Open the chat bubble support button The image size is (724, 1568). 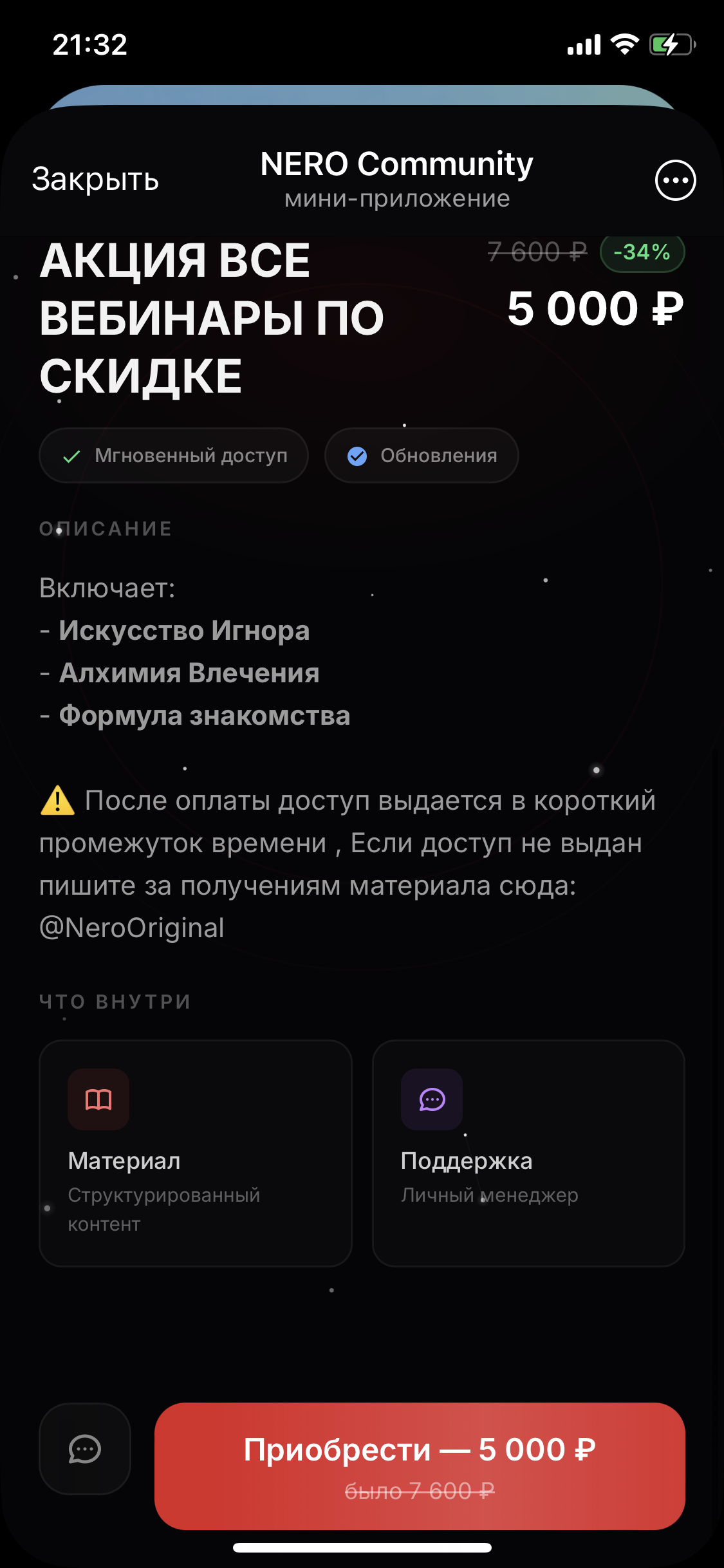[x=85, y=1449]
